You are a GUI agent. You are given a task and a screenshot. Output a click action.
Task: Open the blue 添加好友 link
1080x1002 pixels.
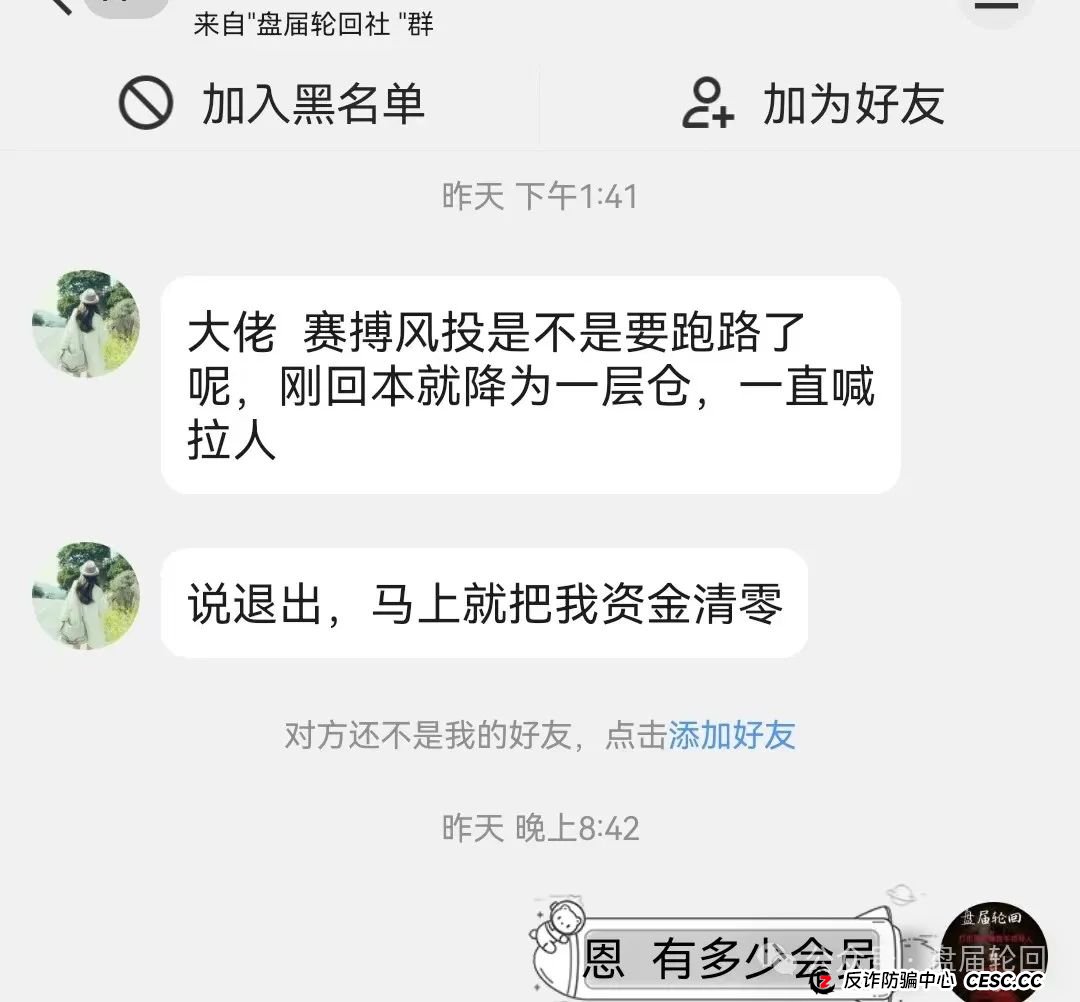(x=731, y=735)
